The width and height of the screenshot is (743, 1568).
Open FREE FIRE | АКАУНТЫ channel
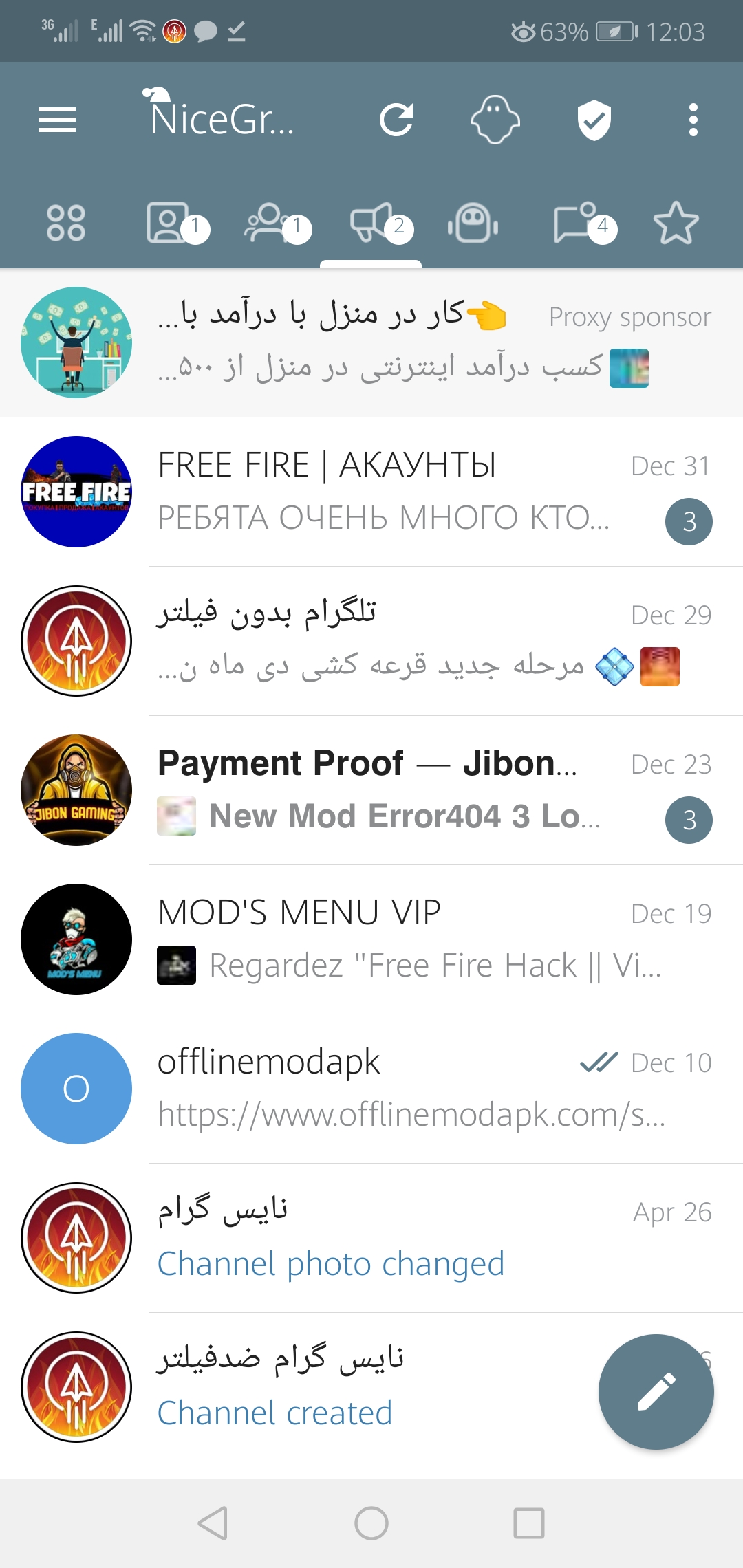coord(371,492)
